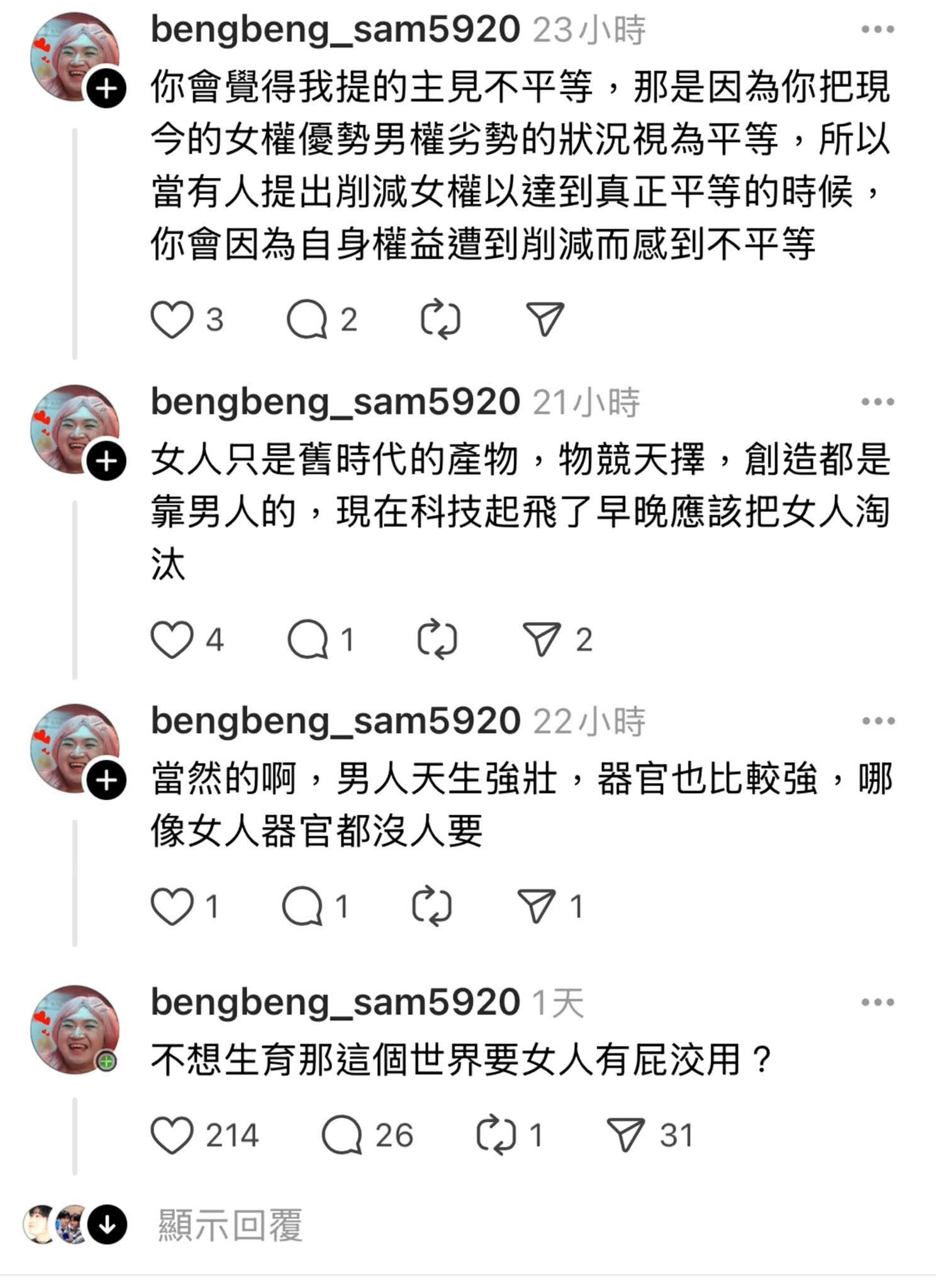Like the post with 214 likes

172,1135
